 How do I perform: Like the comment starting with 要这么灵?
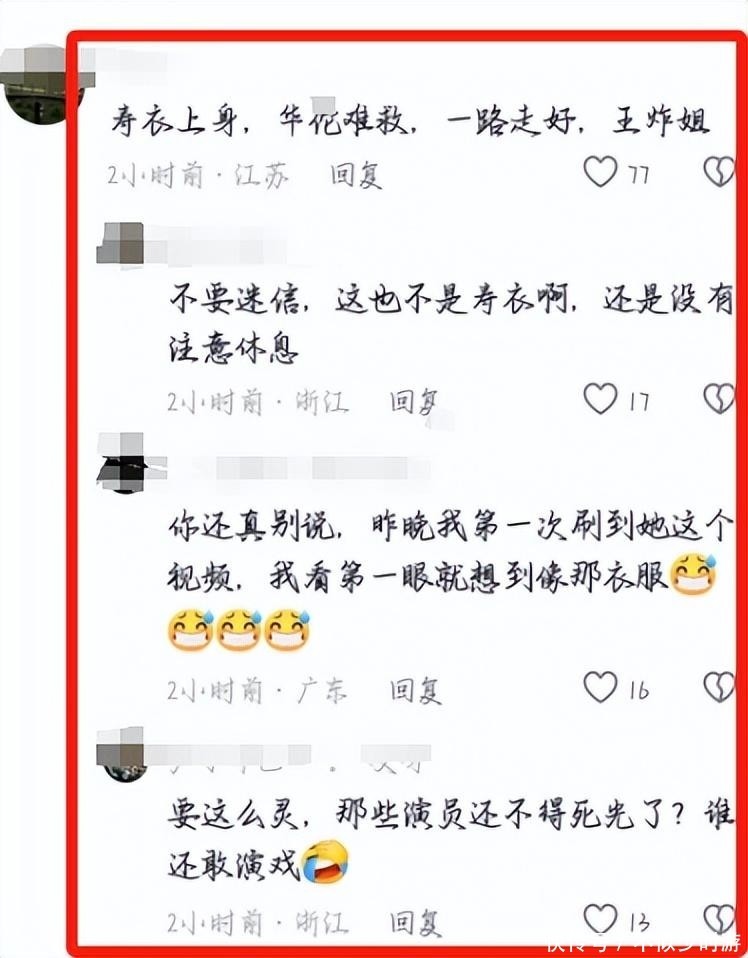600,918
